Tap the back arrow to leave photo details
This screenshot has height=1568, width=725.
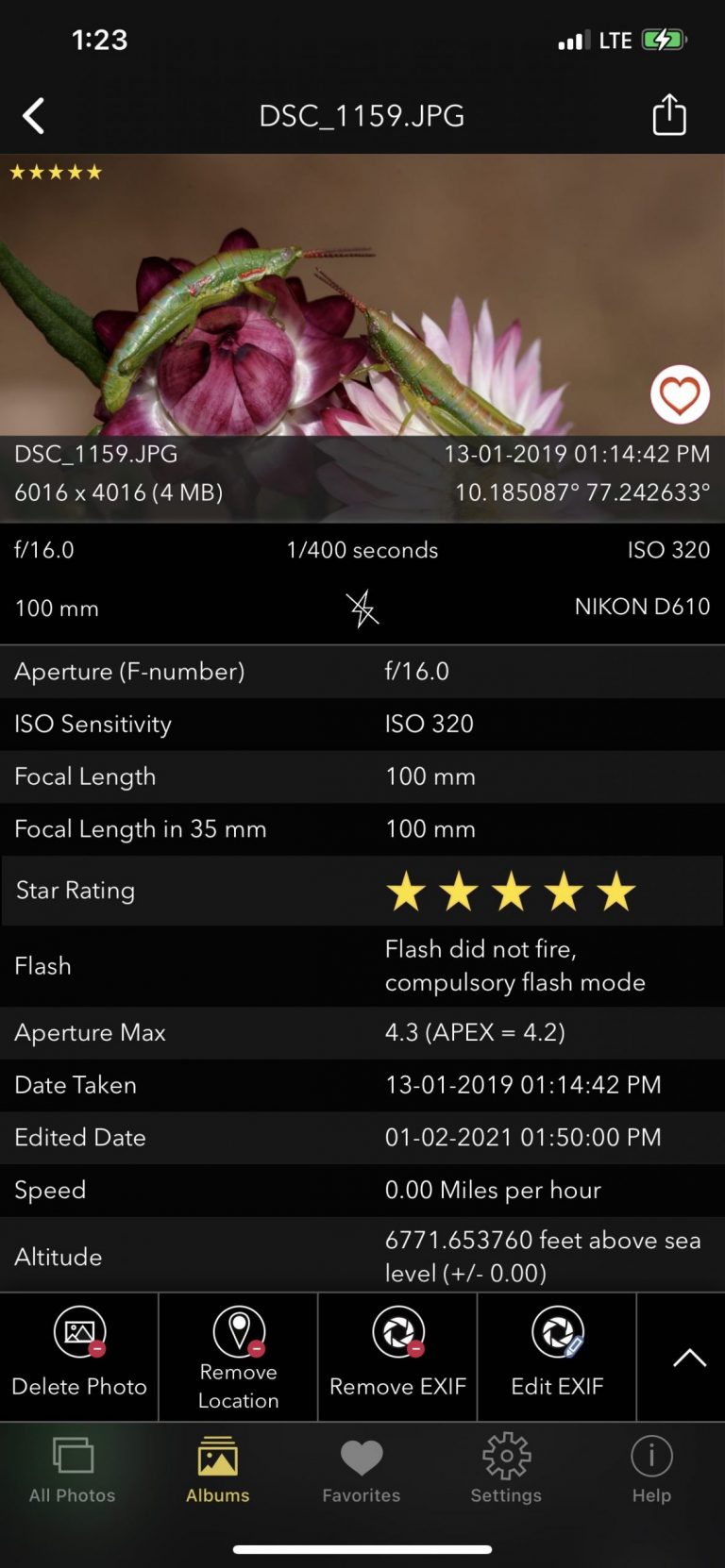tap(33, 115)
